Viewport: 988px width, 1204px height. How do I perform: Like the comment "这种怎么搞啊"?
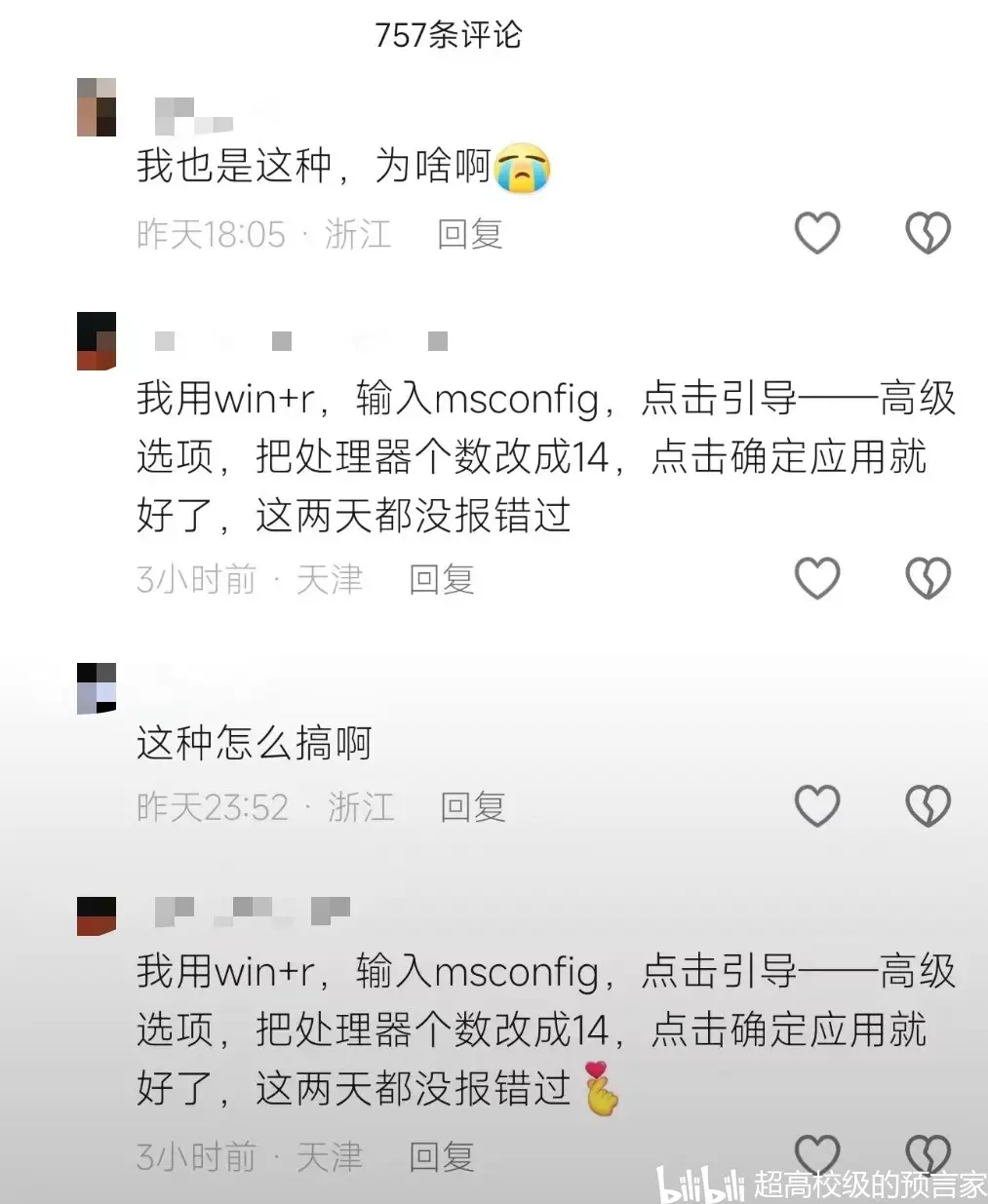coord(817,806)
